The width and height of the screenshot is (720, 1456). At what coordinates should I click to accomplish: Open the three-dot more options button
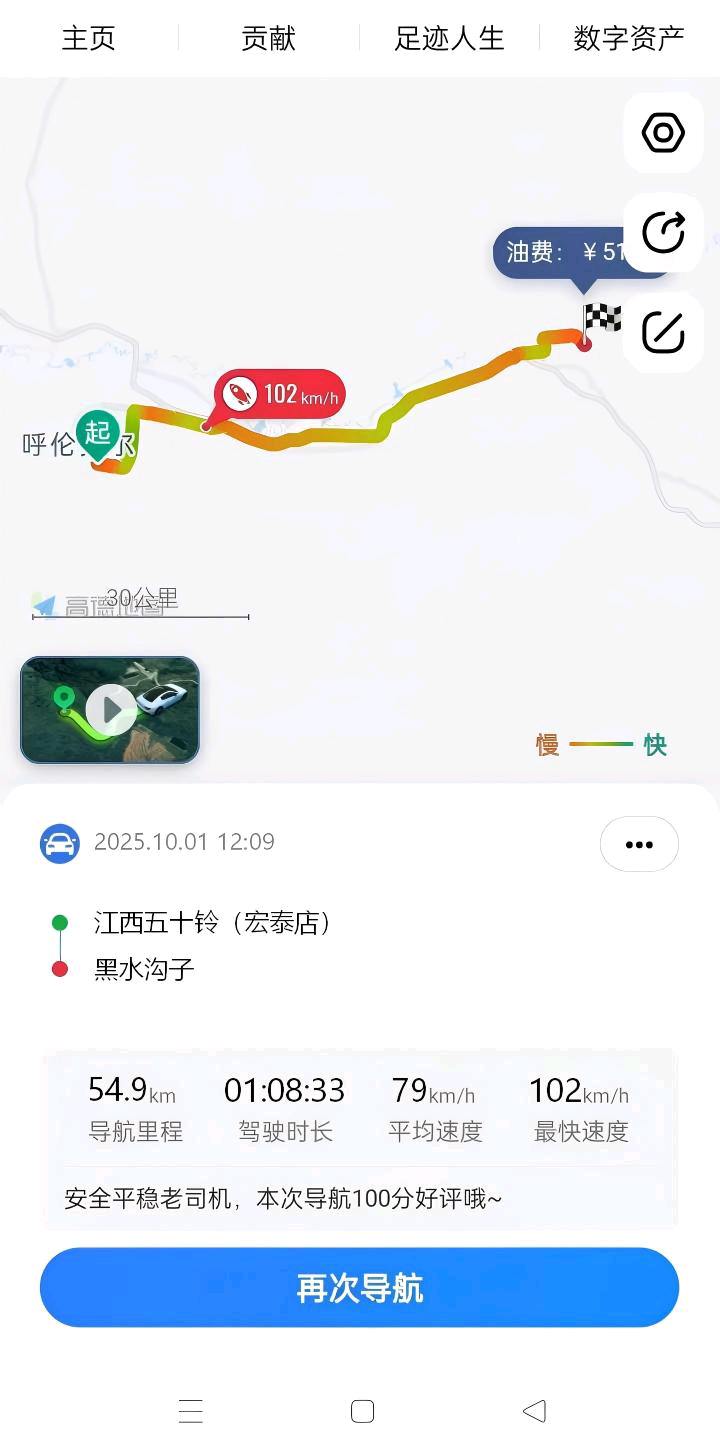[x=639, y=844]
